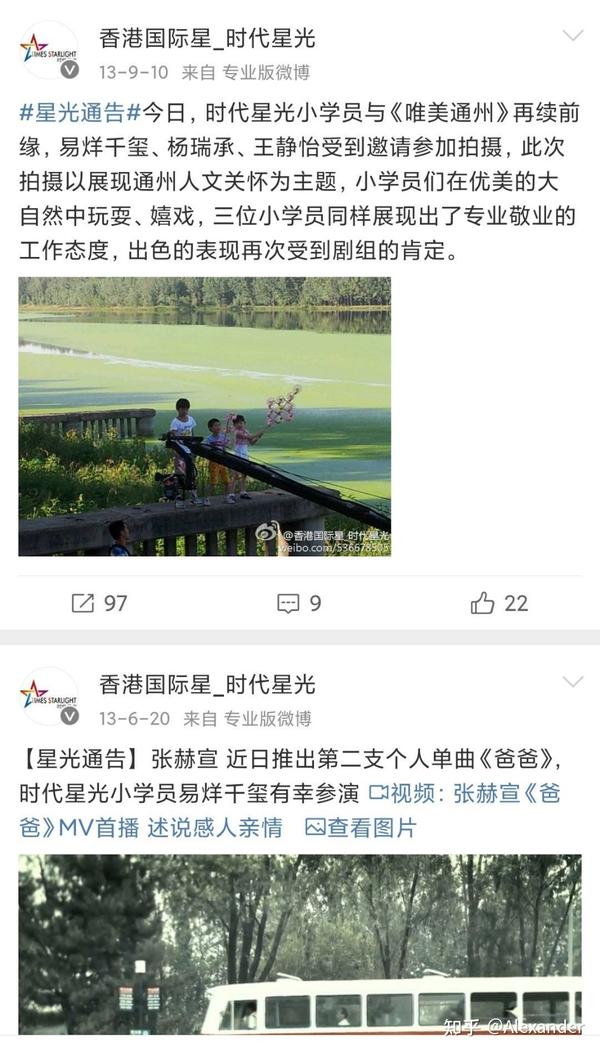Repost the post with 97 reposts
Screen dimensions: 600x1052
point(99,603)
